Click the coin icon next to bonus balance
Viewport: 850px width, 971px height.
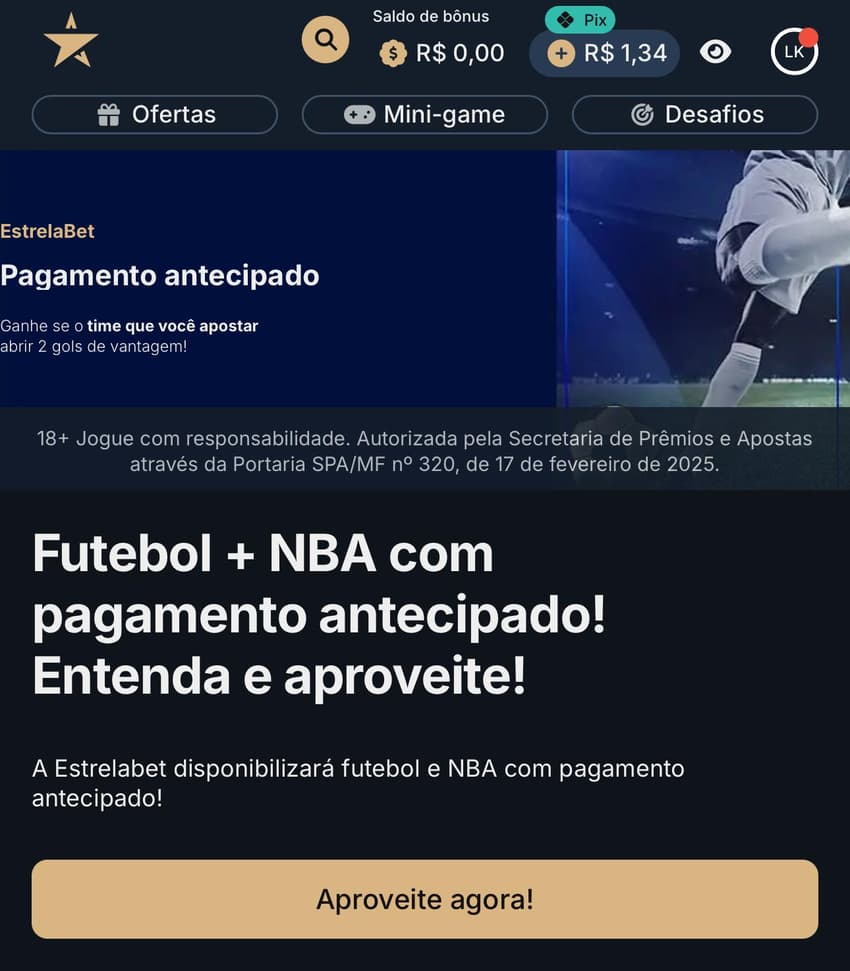click(x=394, y=53)
